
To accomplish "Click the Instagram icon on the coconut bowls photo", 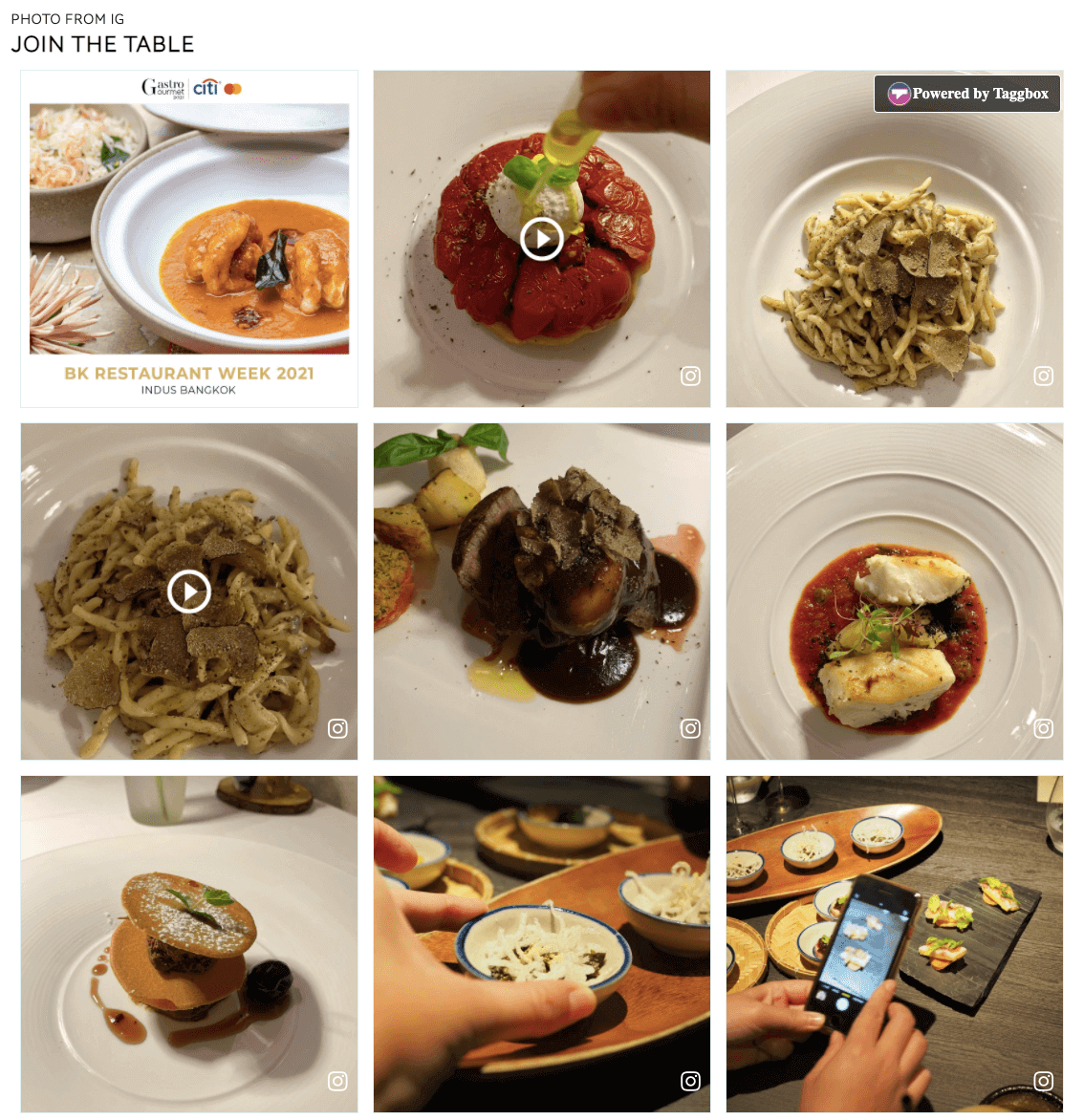I will point(690,1081).
